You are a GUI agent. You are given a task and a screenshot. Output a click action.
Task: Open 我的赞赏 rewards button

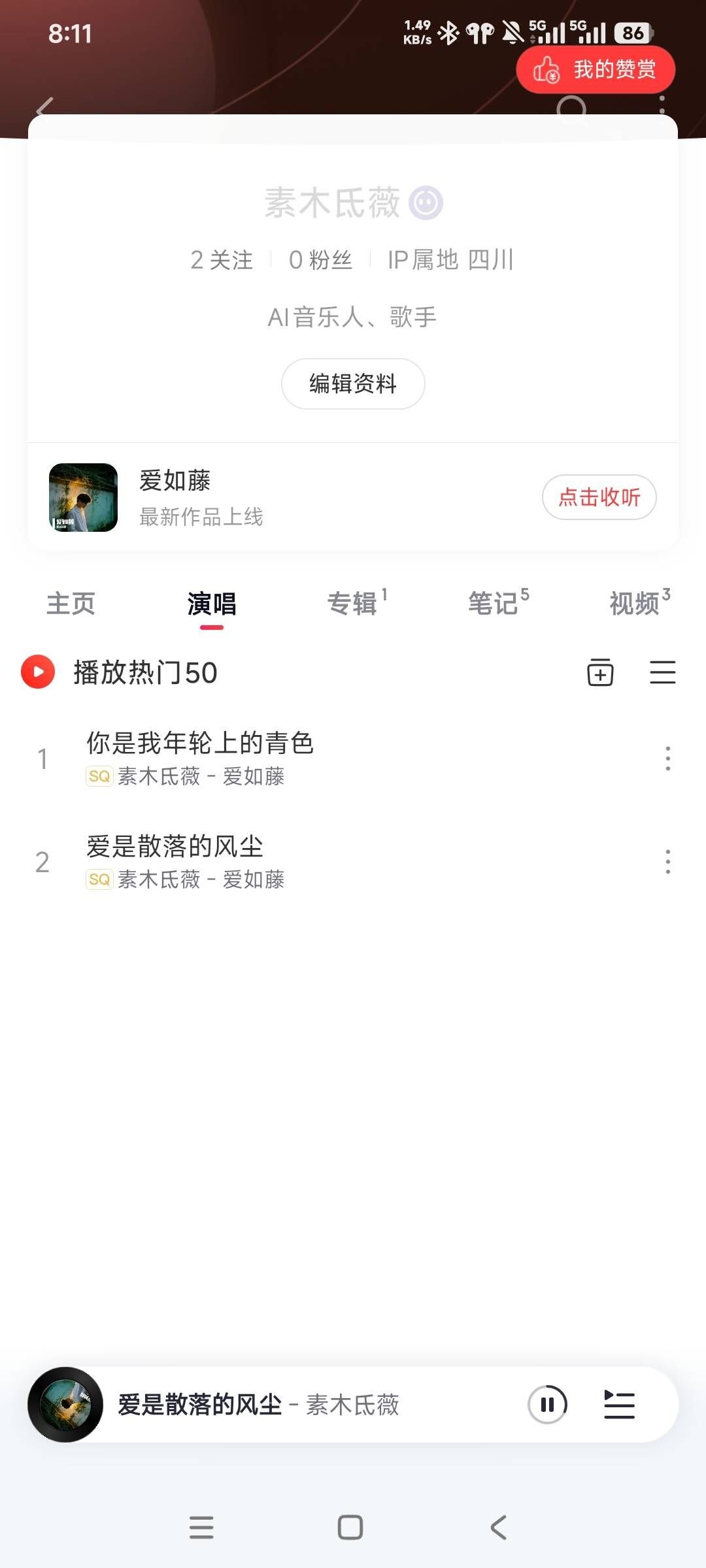[x=596, y=69]
